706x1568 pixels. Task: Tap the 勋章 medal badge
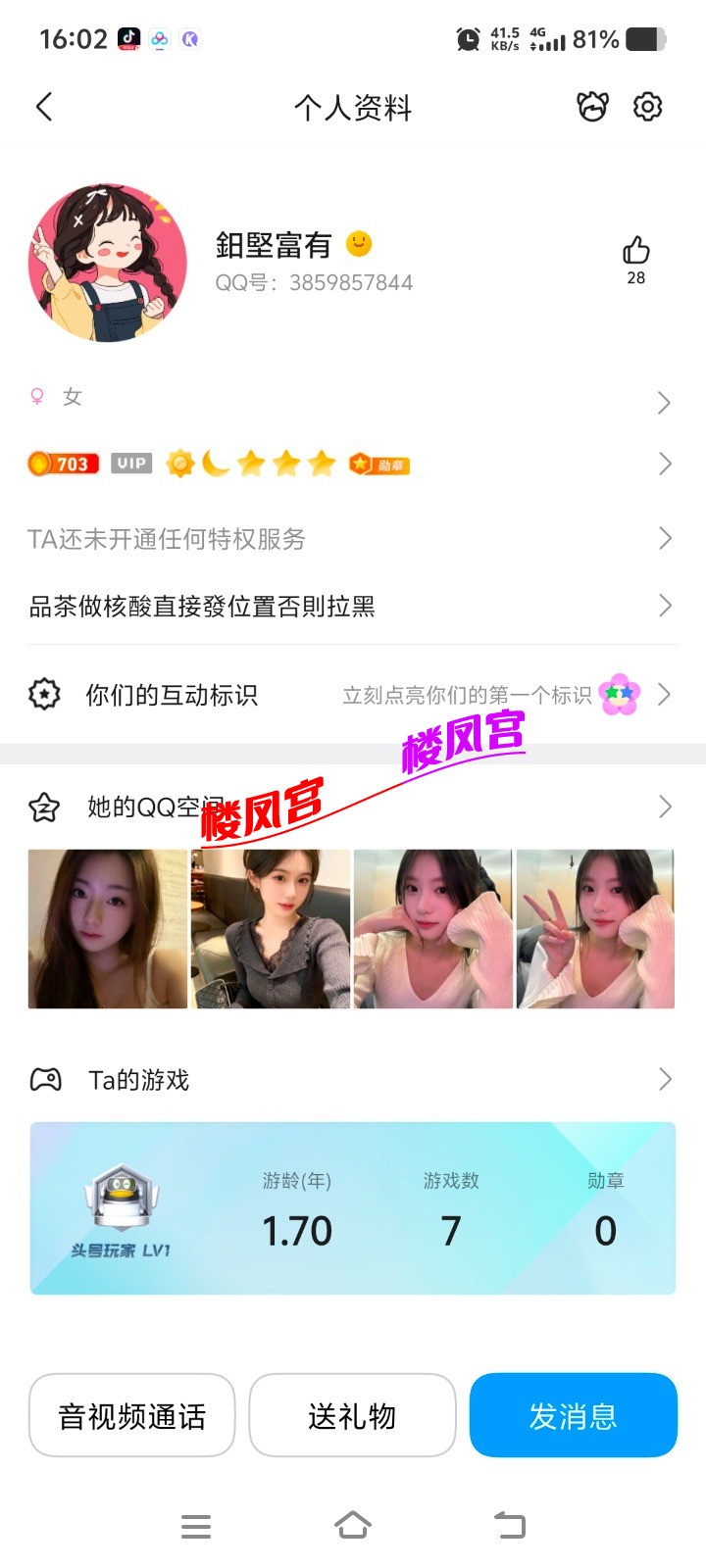point(381,463)
